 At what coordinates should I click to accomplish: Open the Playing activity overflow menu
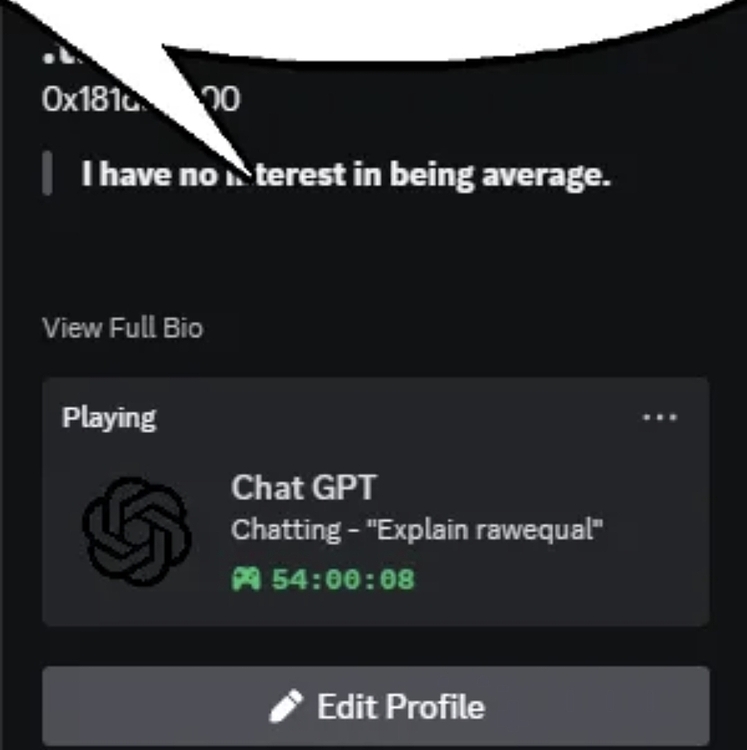[x=659, y=417]
